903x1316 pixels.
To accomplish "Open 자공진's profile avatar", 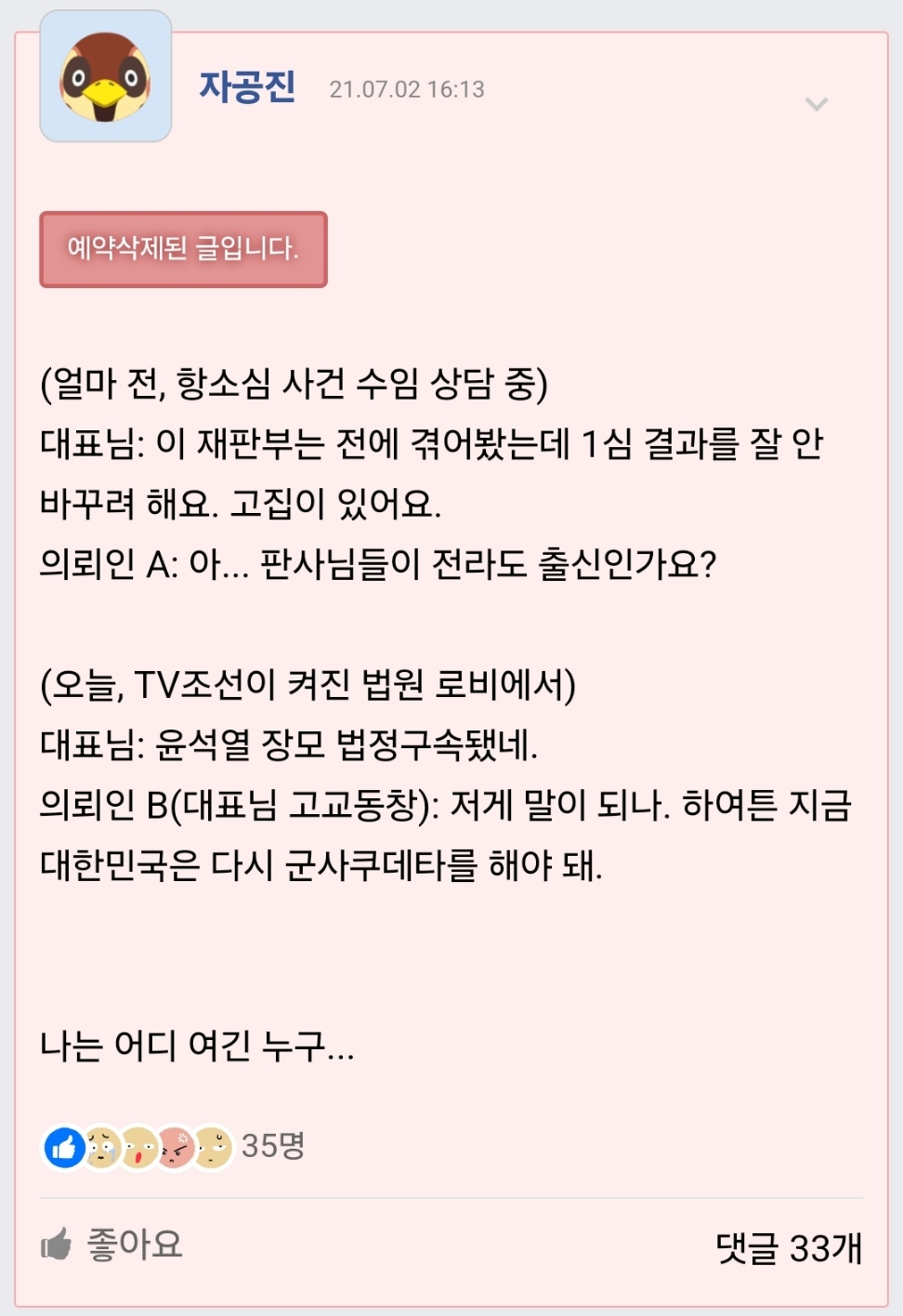I will 106,77.
